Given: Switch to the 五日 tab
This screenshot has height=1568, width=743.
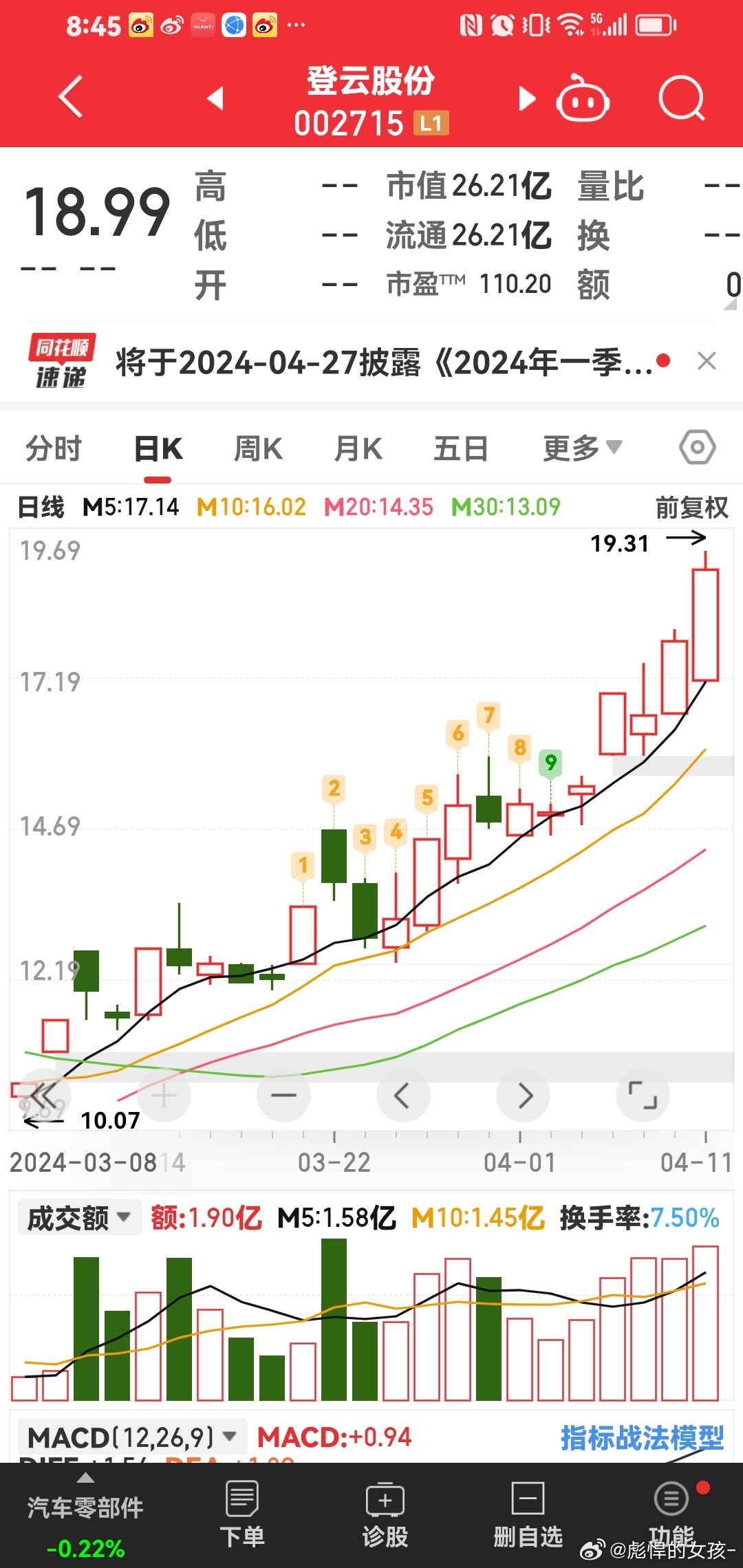Looking at the screenshot, I should (x=460, y=449).
